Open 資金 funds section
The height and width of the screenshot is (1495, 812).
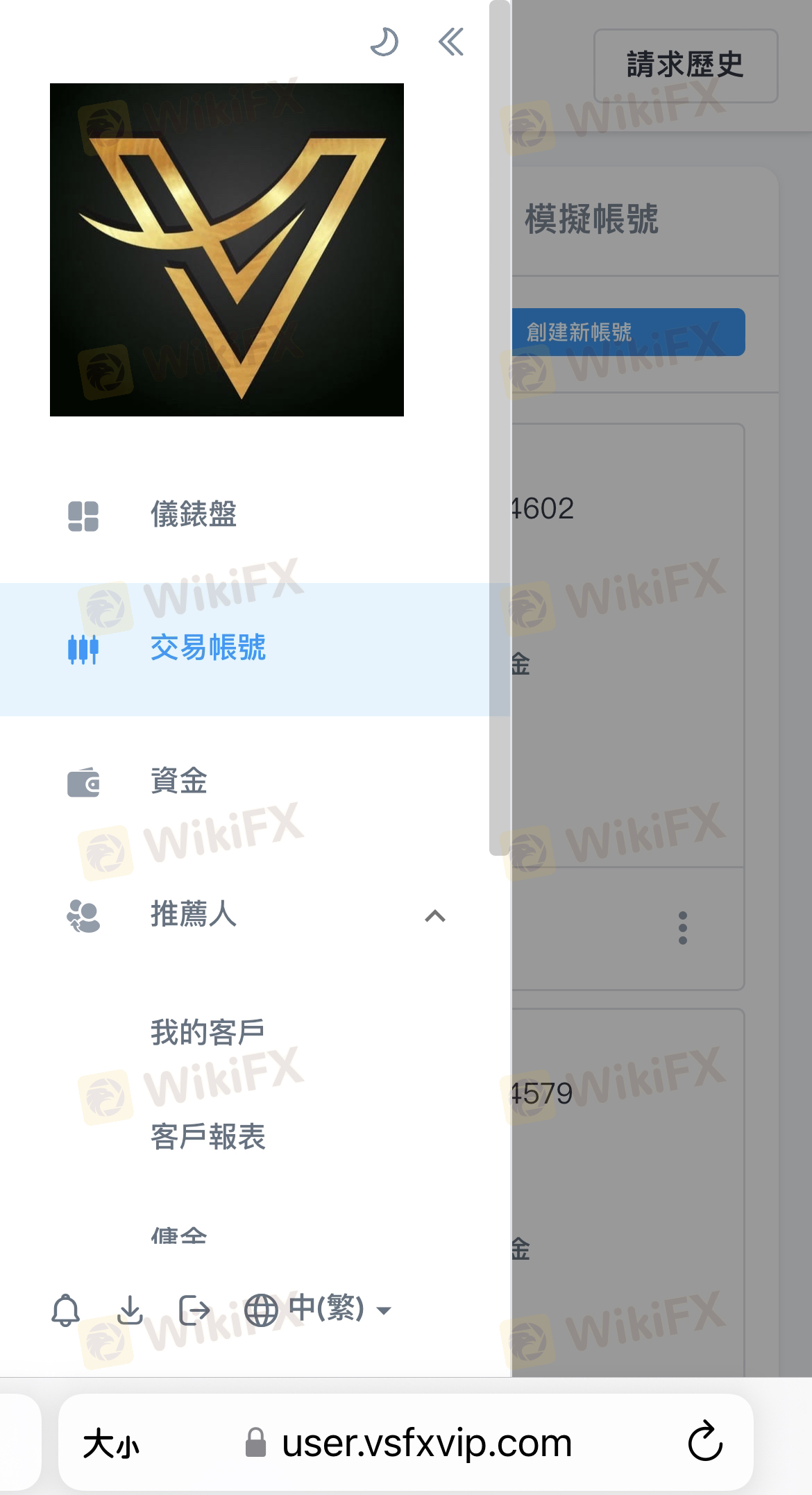179,782
